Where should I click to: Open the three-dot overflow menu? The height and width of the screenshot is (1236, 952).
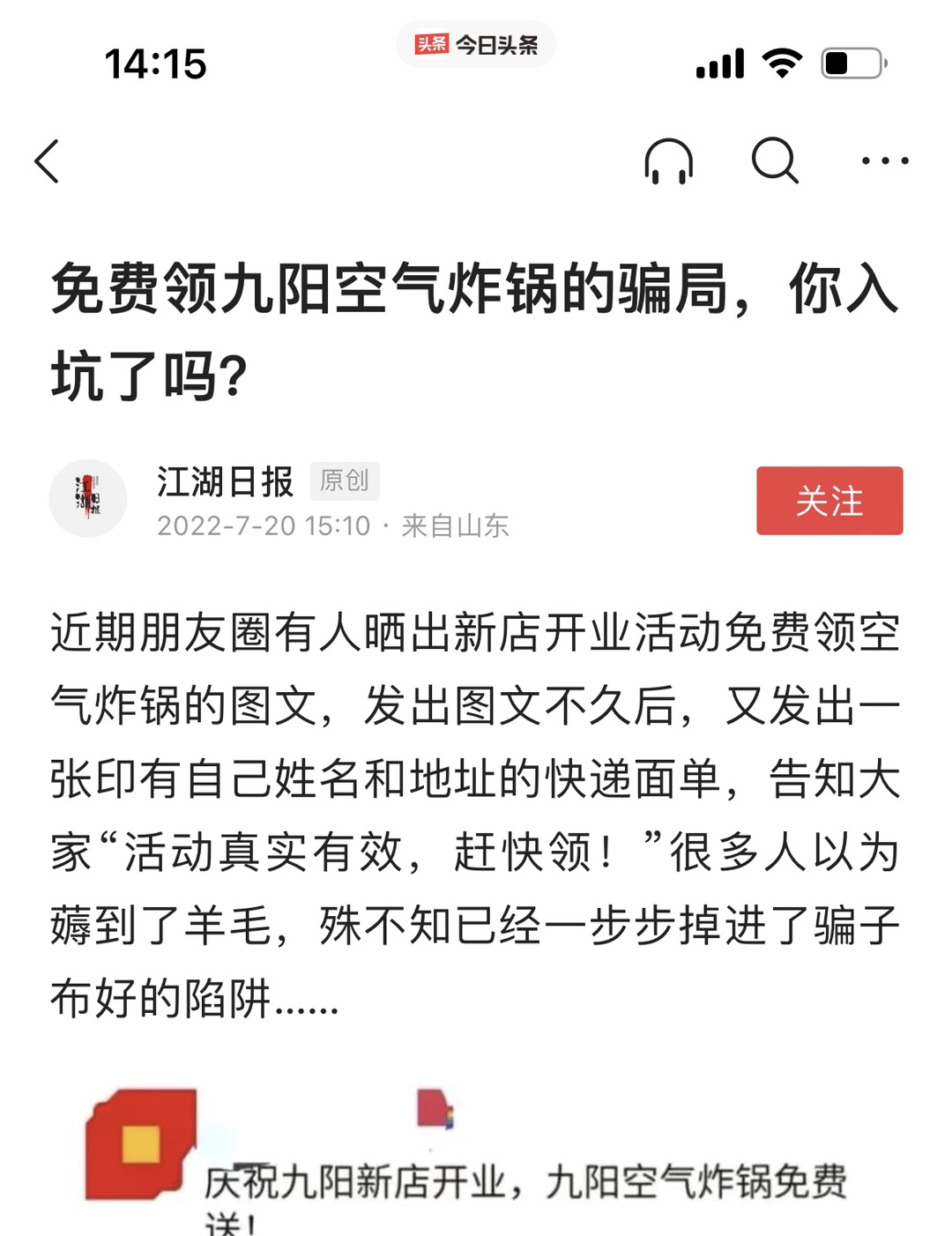point(884,161)
